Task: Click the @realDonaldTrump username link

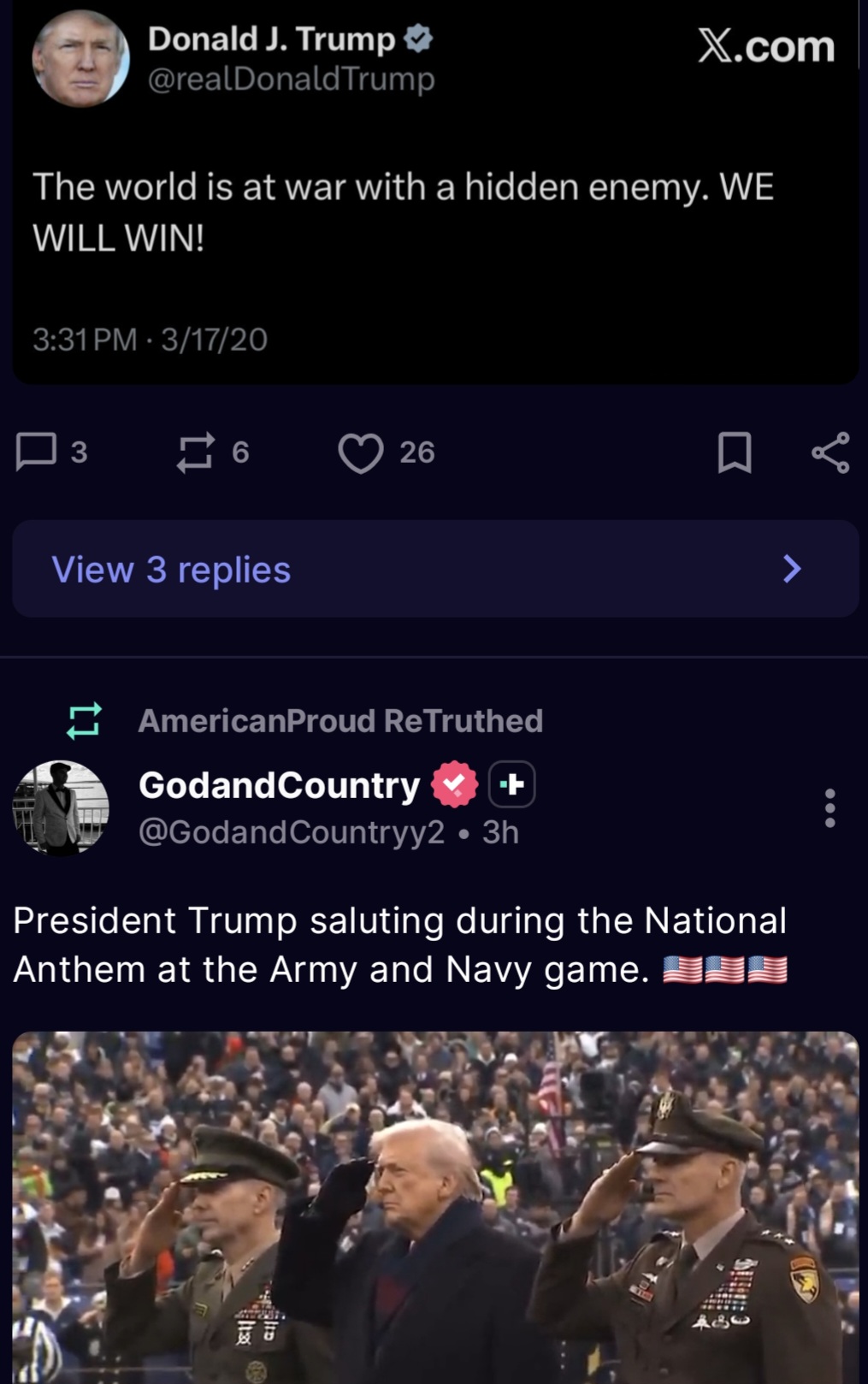Action: (289, 79)
